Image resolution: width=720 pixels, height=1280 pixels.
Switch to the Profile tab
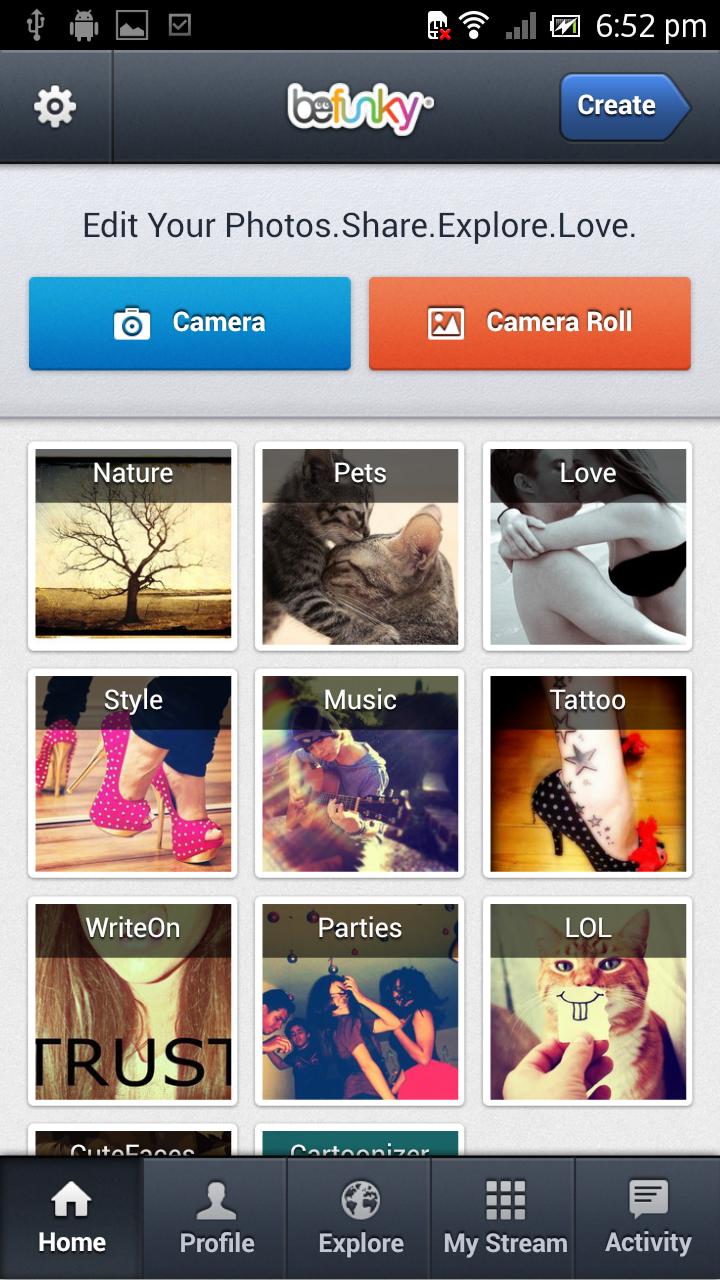coord(216,1218)
